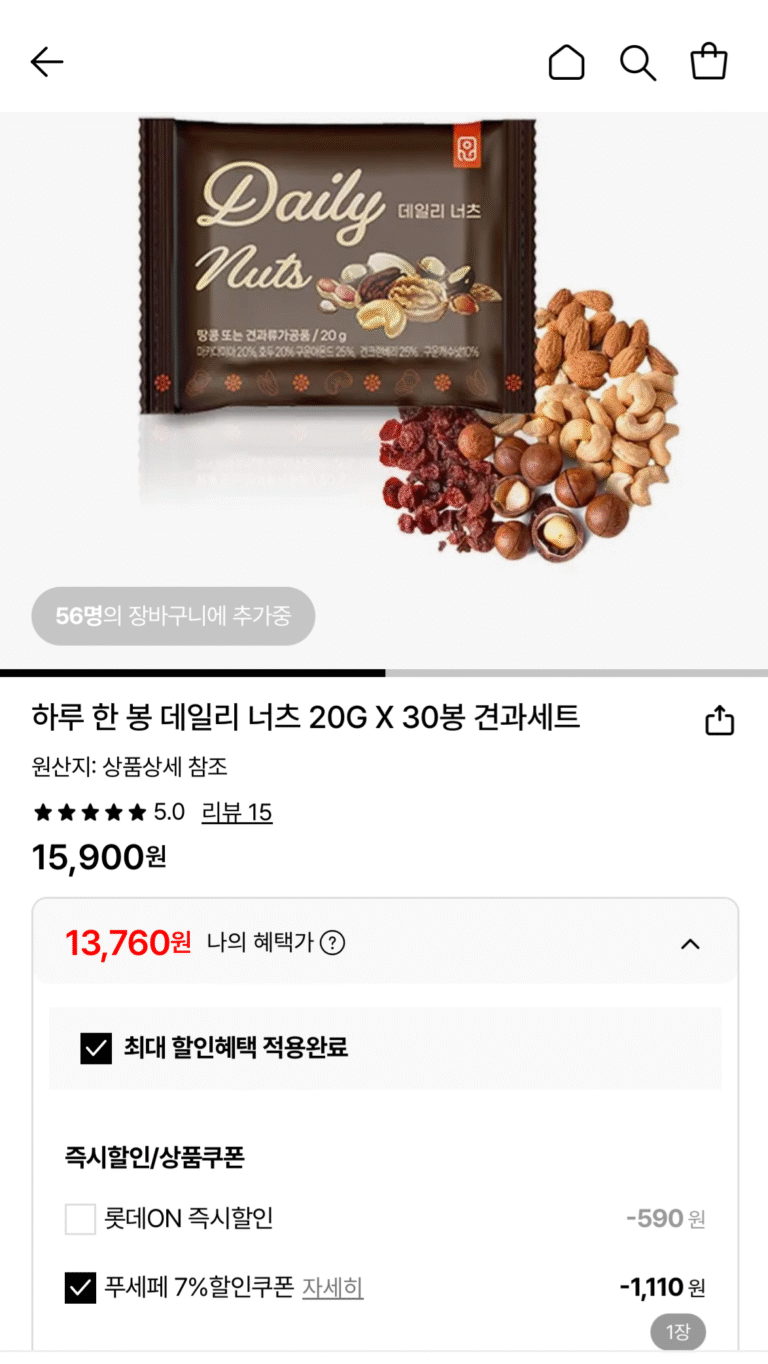768x1364 pixels.
Task: Tap the 나의 혜택가 help question mark
Action: pyautogui.click(x=332, y=942)
